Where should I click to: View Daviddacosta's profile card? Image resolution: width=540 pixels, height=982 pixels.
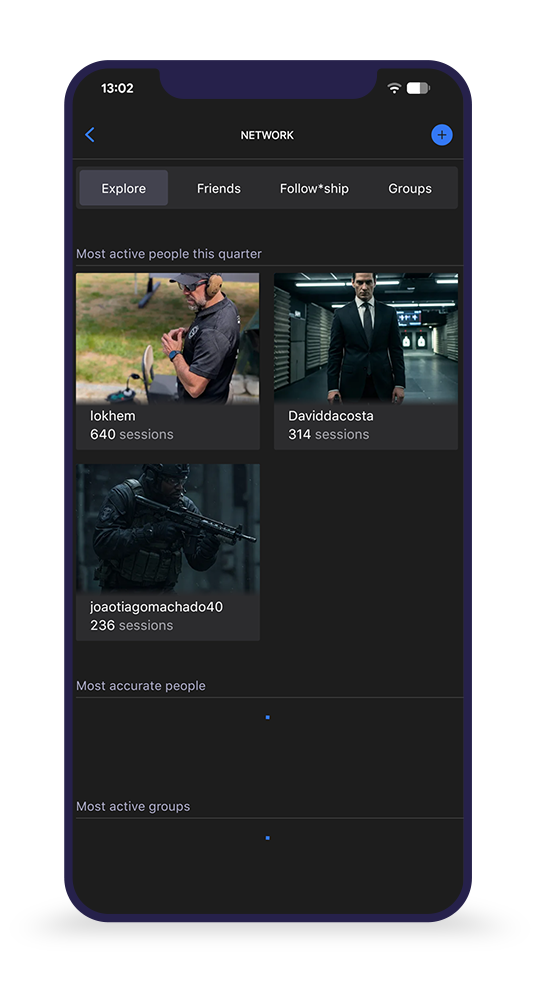click(366, 361)
